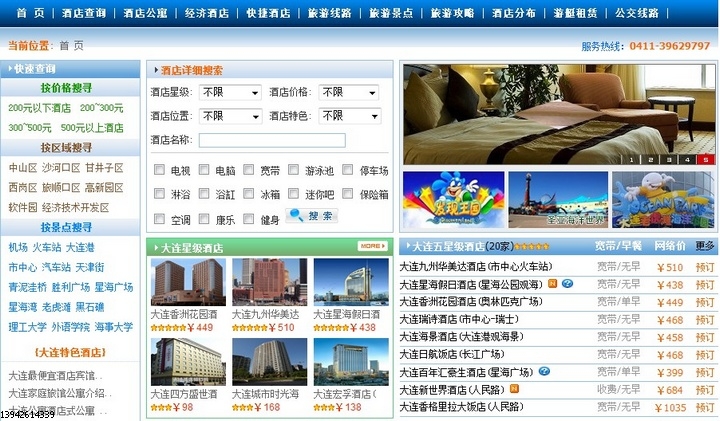
Task: Expand the 酒店价格 dropdown
Action: (x=349, y=92)
